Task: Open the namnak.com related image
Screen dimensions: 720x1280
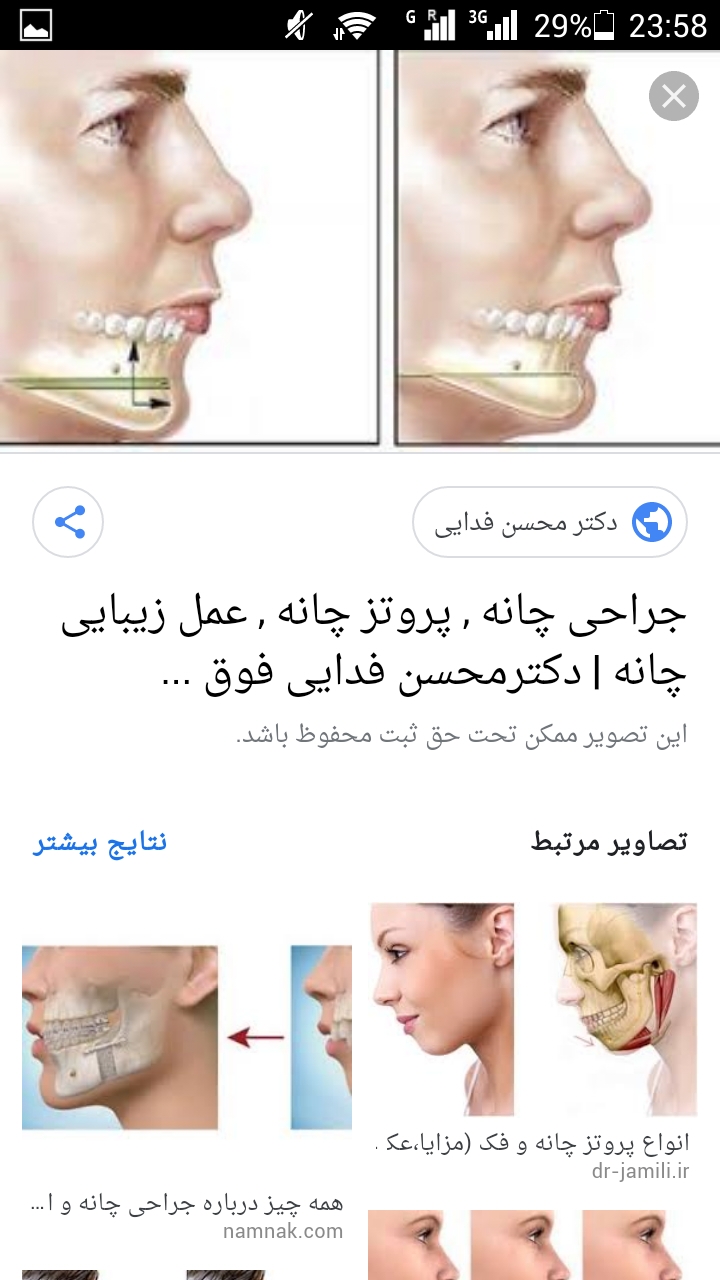Action: click(185, 1040)
